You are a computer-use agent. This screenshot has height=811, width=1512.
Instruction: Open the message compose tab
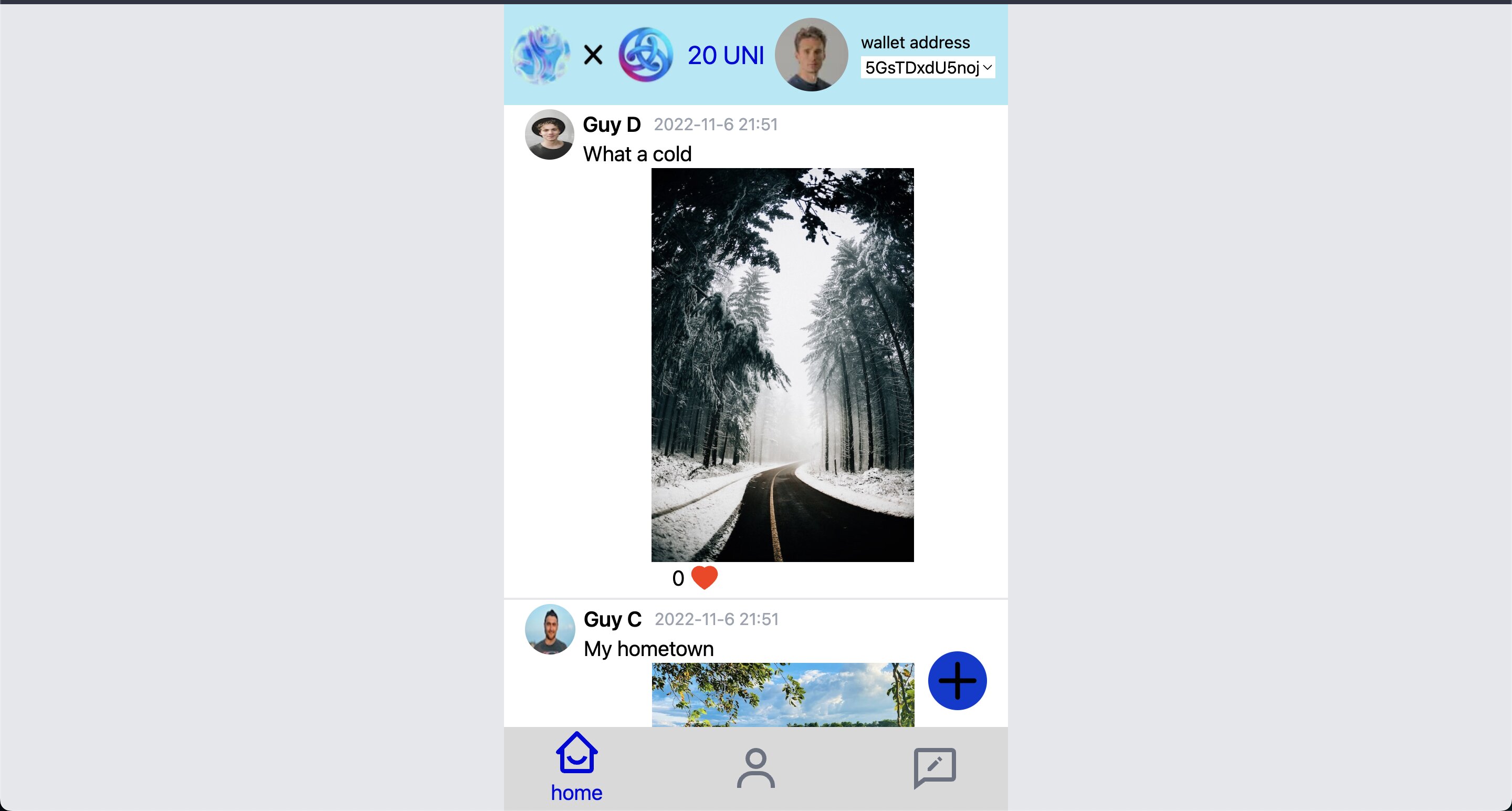click(x=934, y=767)
